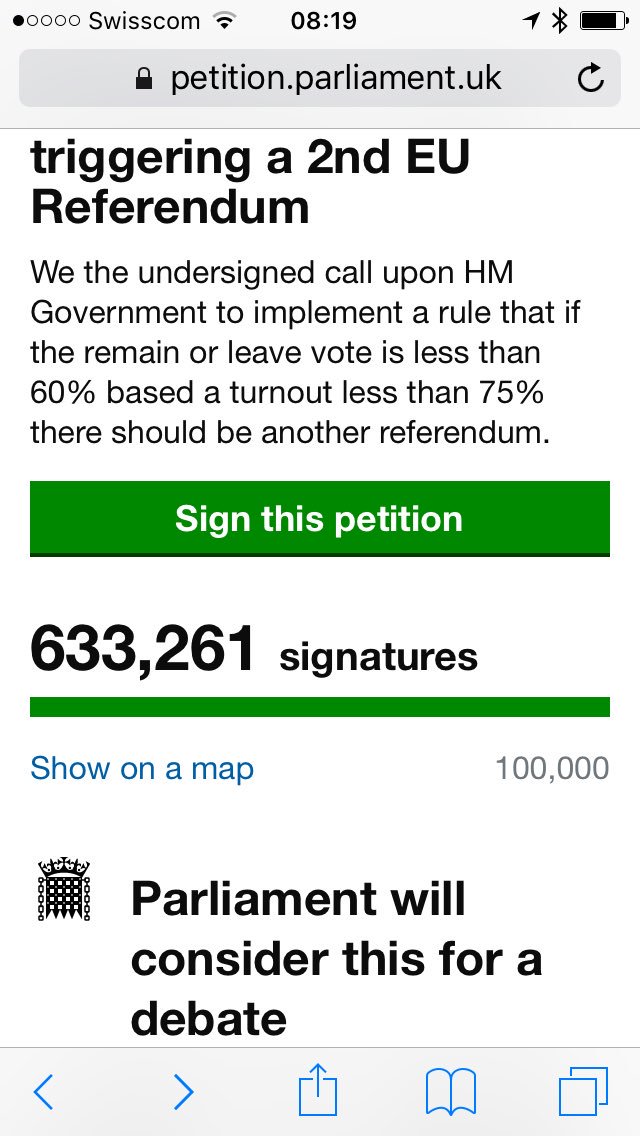
Task: Open the Show on a map link
Action: (x=142, y=769)
